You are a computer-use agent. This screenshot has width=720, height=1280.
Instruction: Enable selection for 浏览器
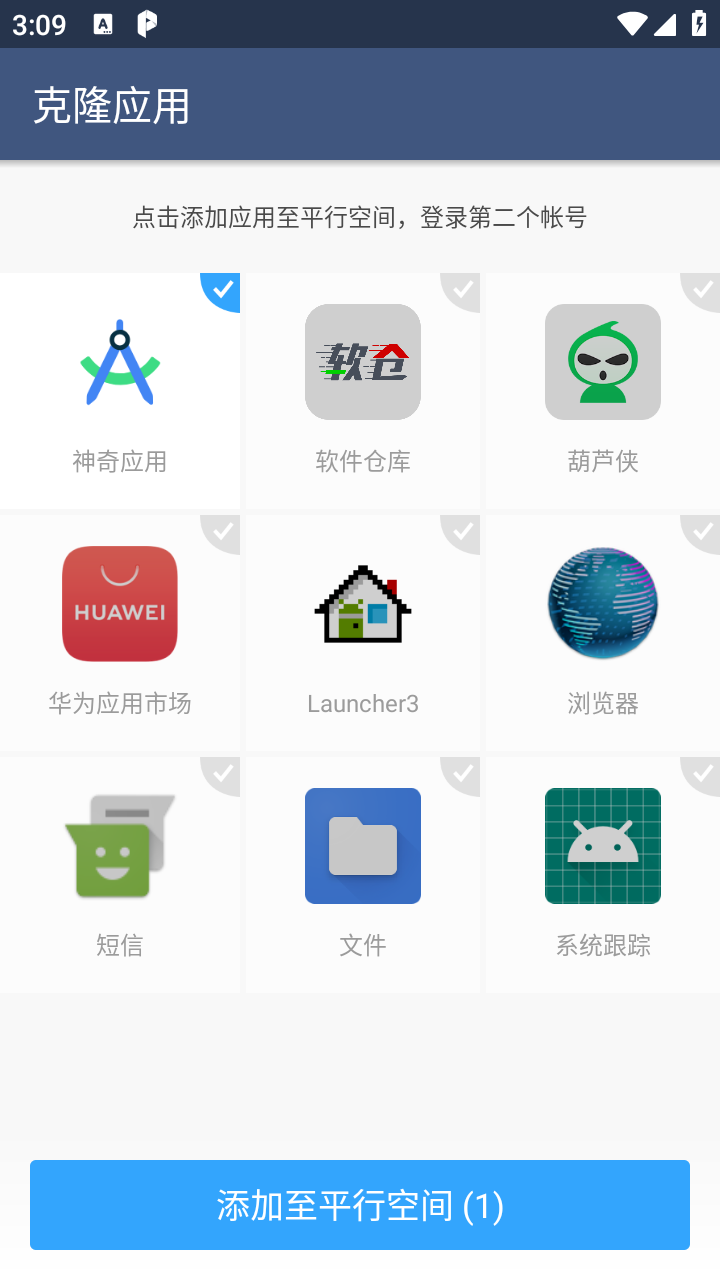pyautogui.click(x=701, y=534)
